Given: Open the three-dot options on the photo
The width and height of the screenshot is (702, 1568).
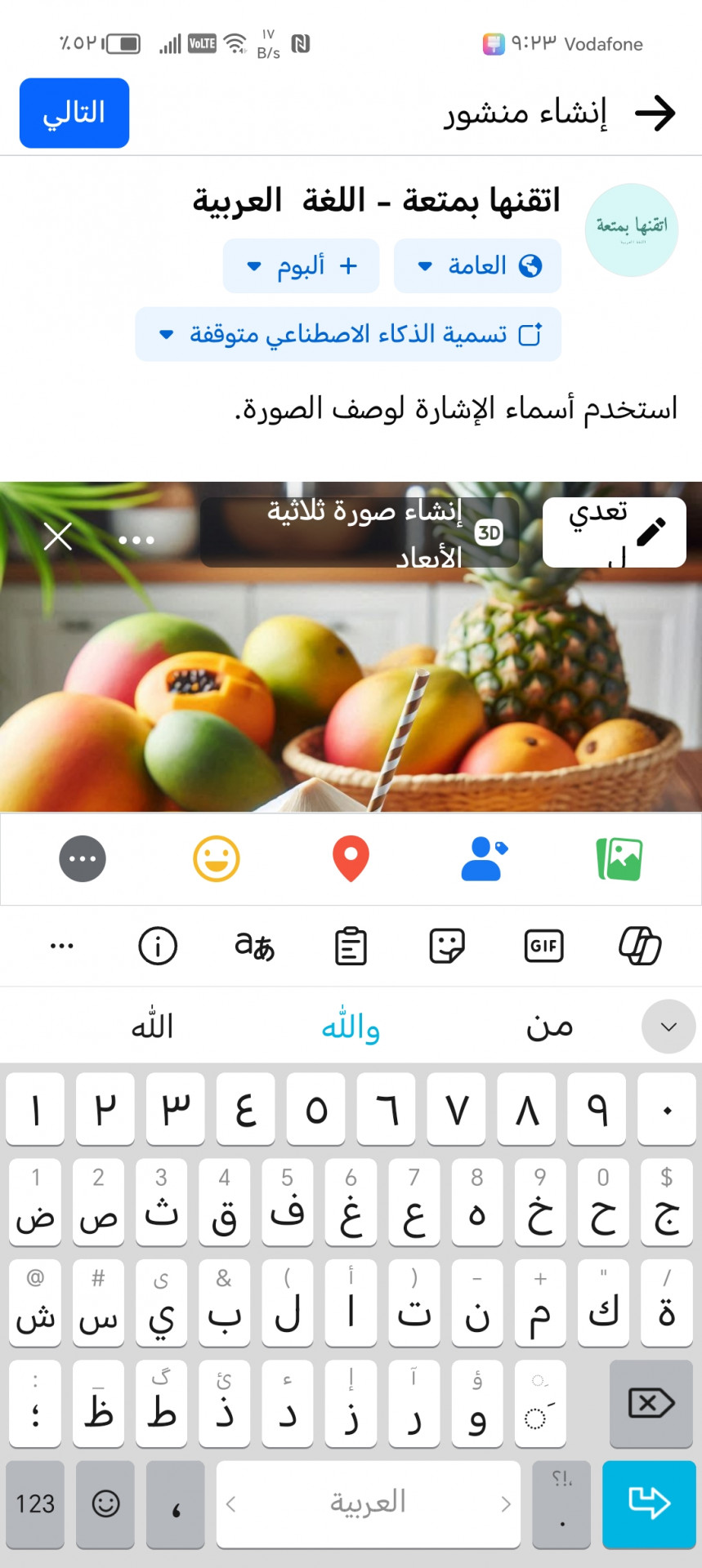Looking at the screenshot, I should tap(136, 540).
